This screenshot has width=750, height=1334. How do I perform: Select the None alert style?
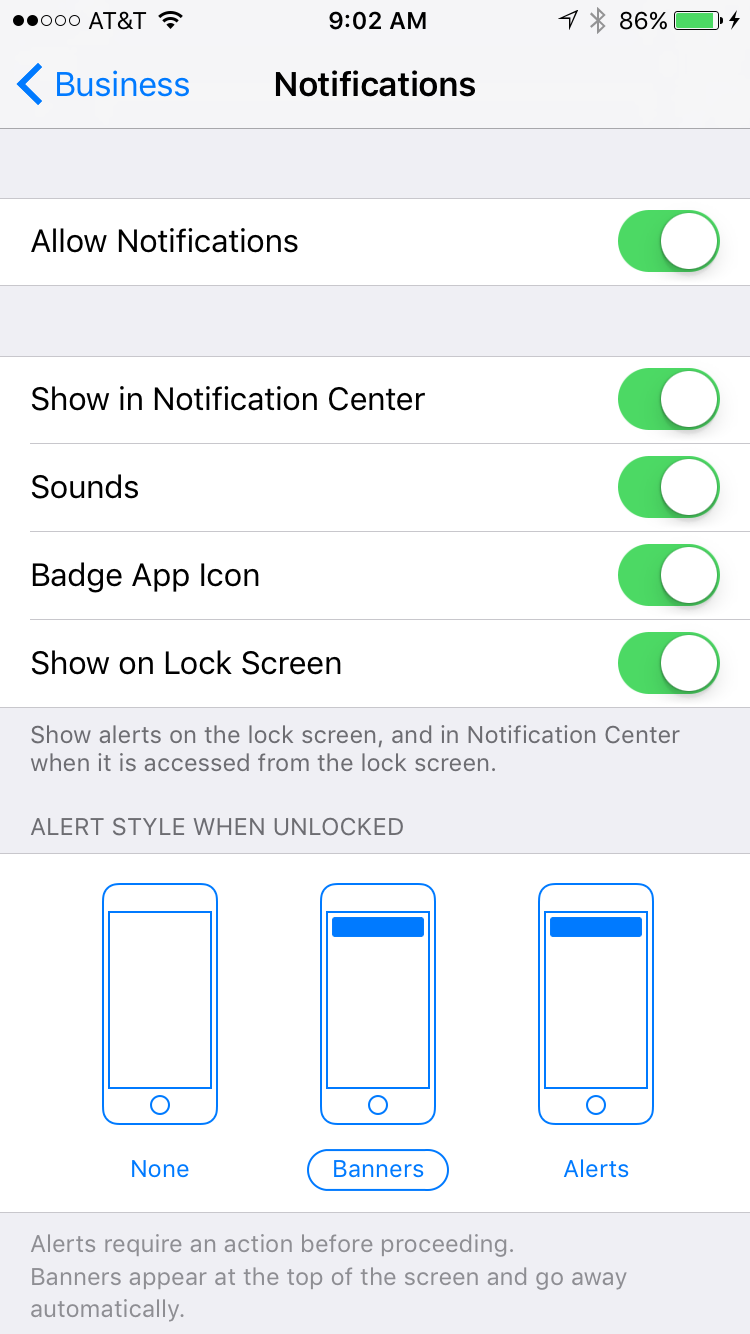(160, 1030)
